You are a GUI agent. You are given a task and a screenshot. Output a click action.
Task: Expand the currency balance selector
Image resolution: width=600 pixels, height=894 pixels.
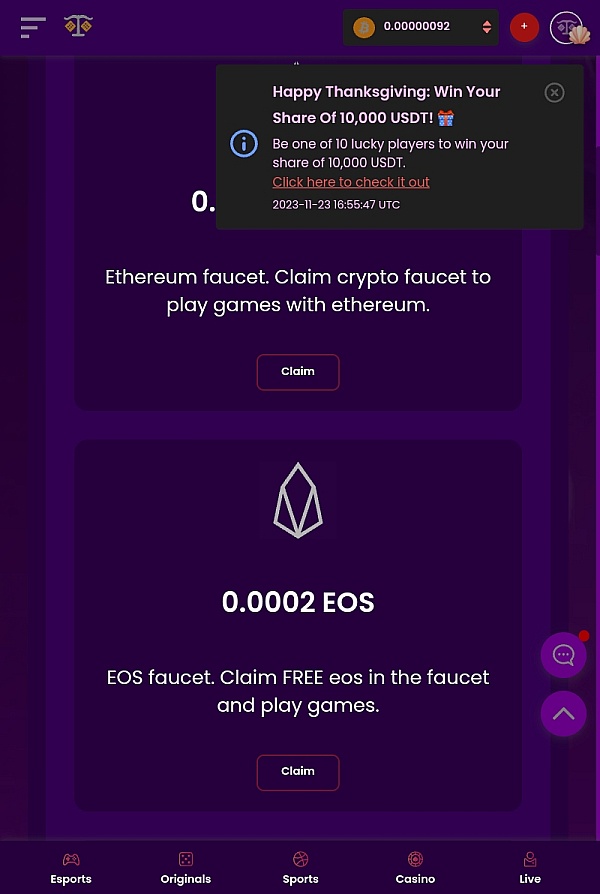click(486, 27)
